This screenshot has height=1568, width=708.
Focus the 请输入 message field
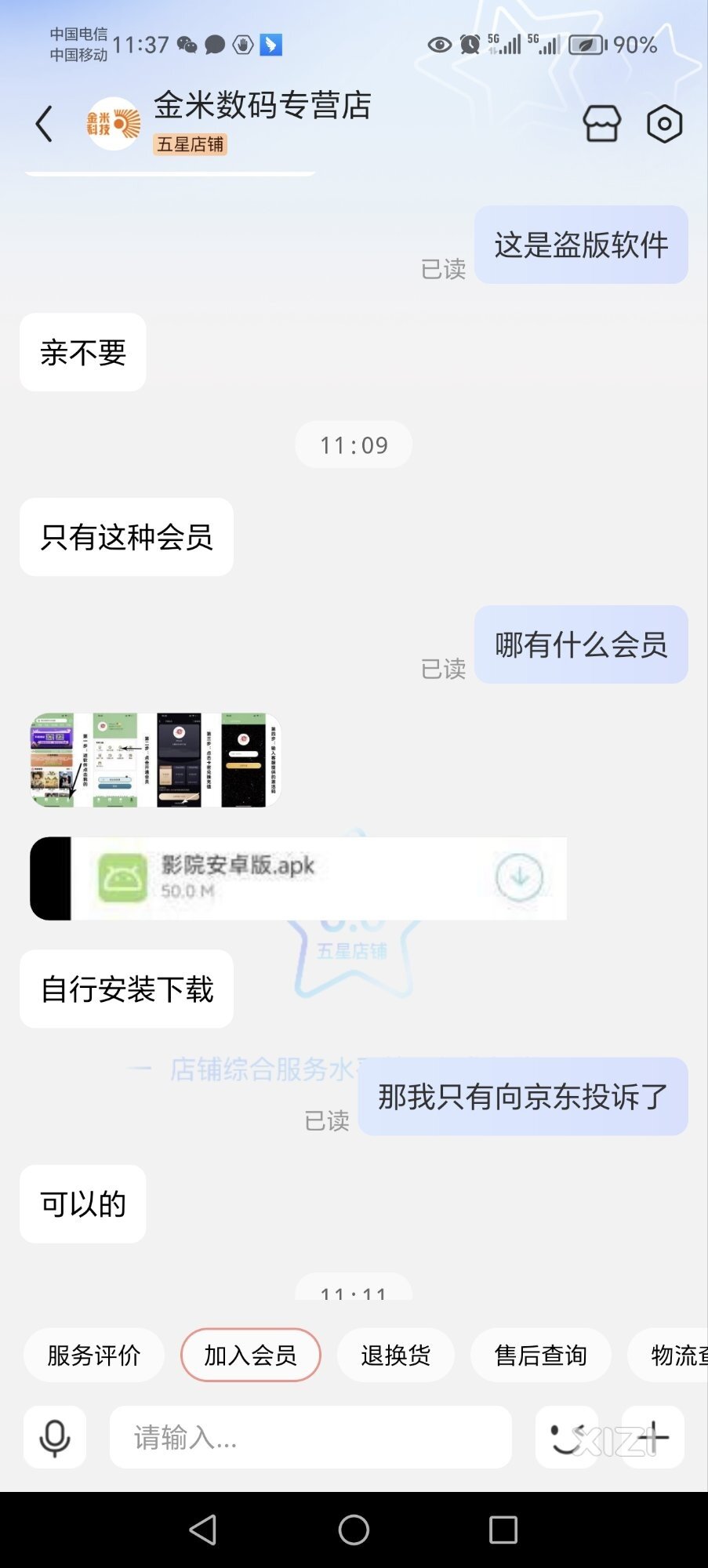(x=310, y=1437)
